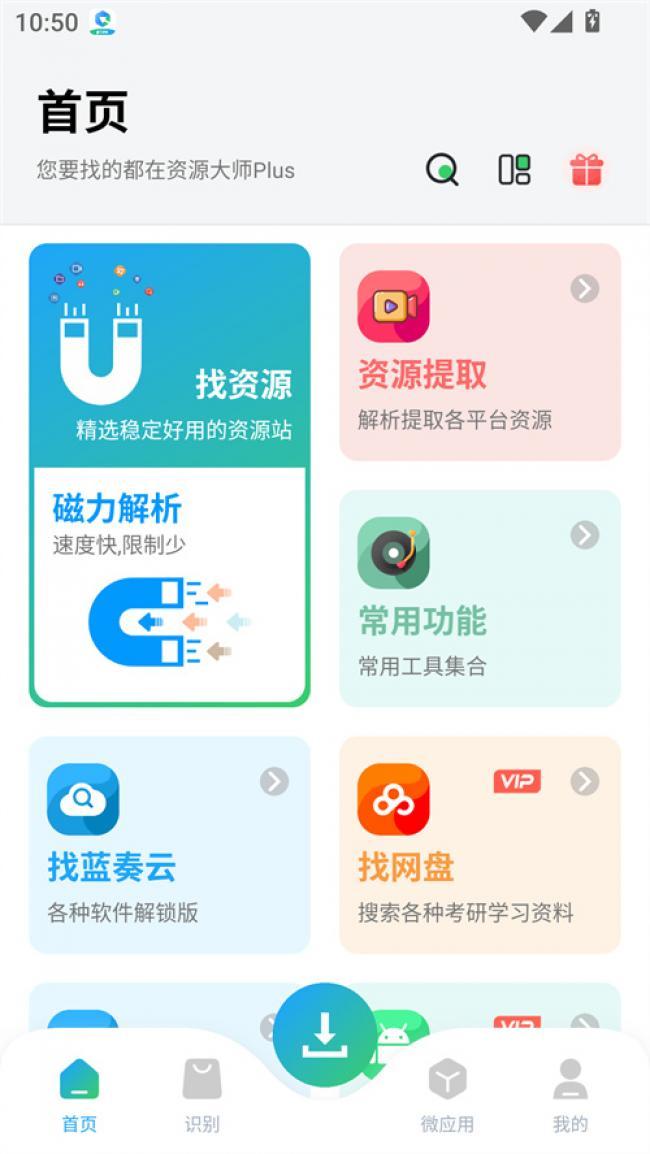Image resolution: width=650 pixels, height=1154 pixels.
Task: Open the 找网盘 VIP card
Action: [x=480, y=845]
